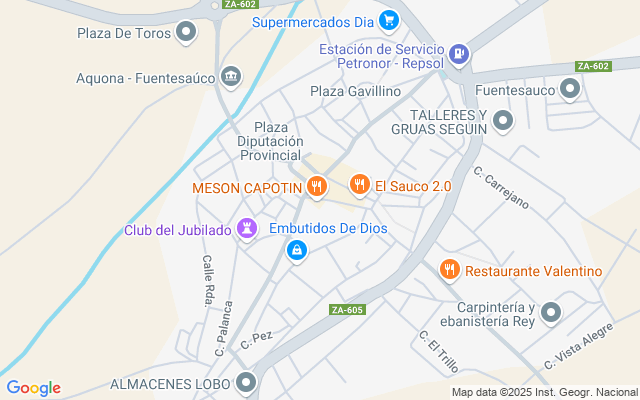This screenshot has width=640, height=400.
Task: Open the MESON CAPOTIN restaurant pin
Action: 317,186
